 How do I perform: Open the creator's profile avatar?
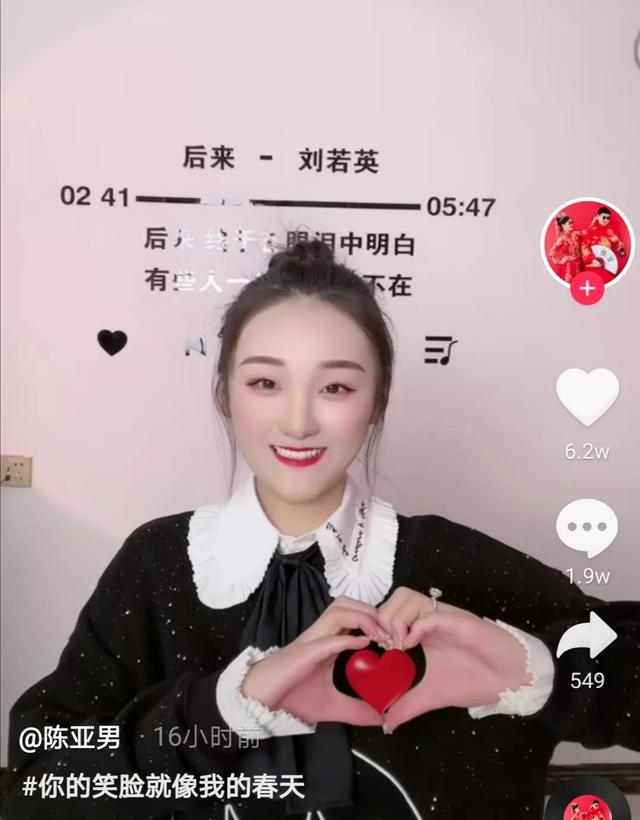587,242
